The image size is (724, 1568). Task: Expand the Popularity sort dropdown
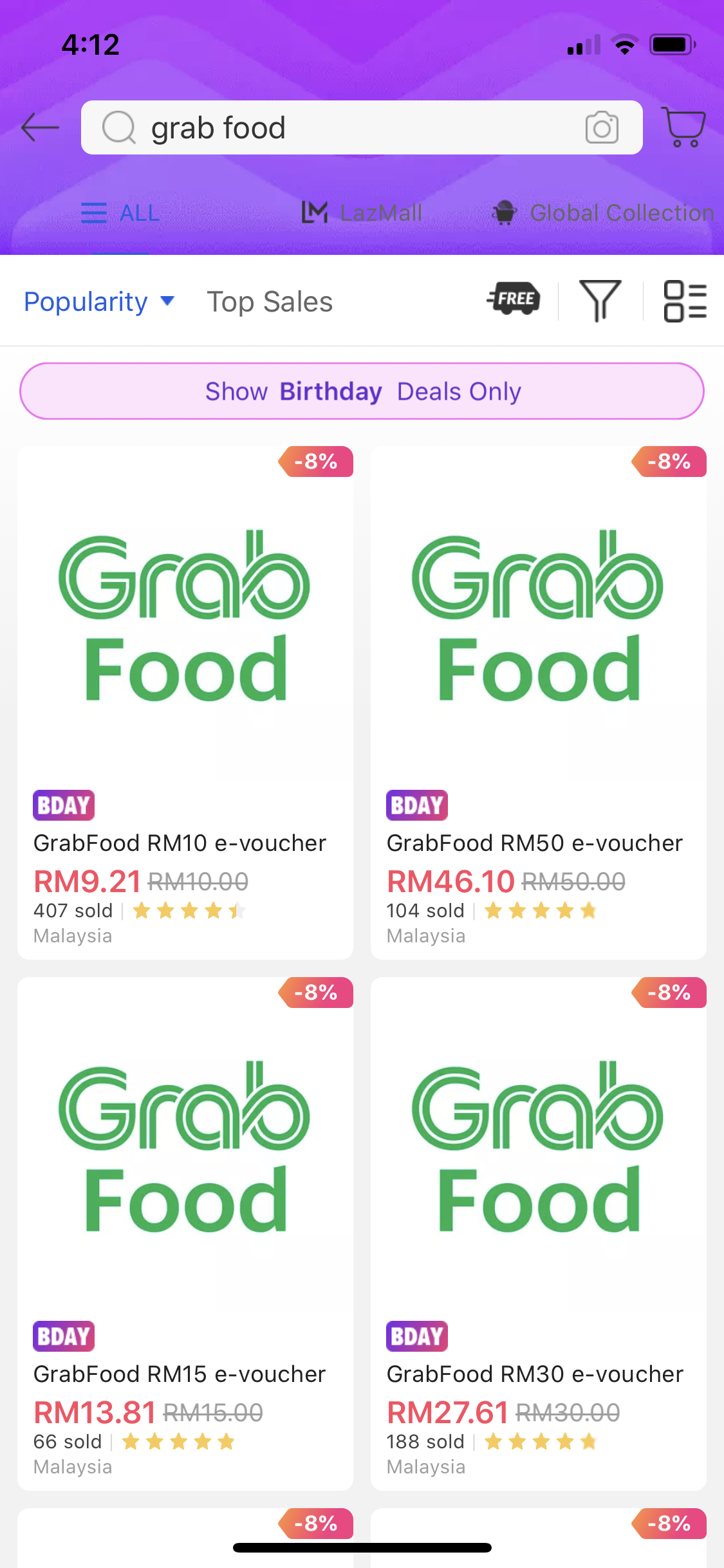99,301
